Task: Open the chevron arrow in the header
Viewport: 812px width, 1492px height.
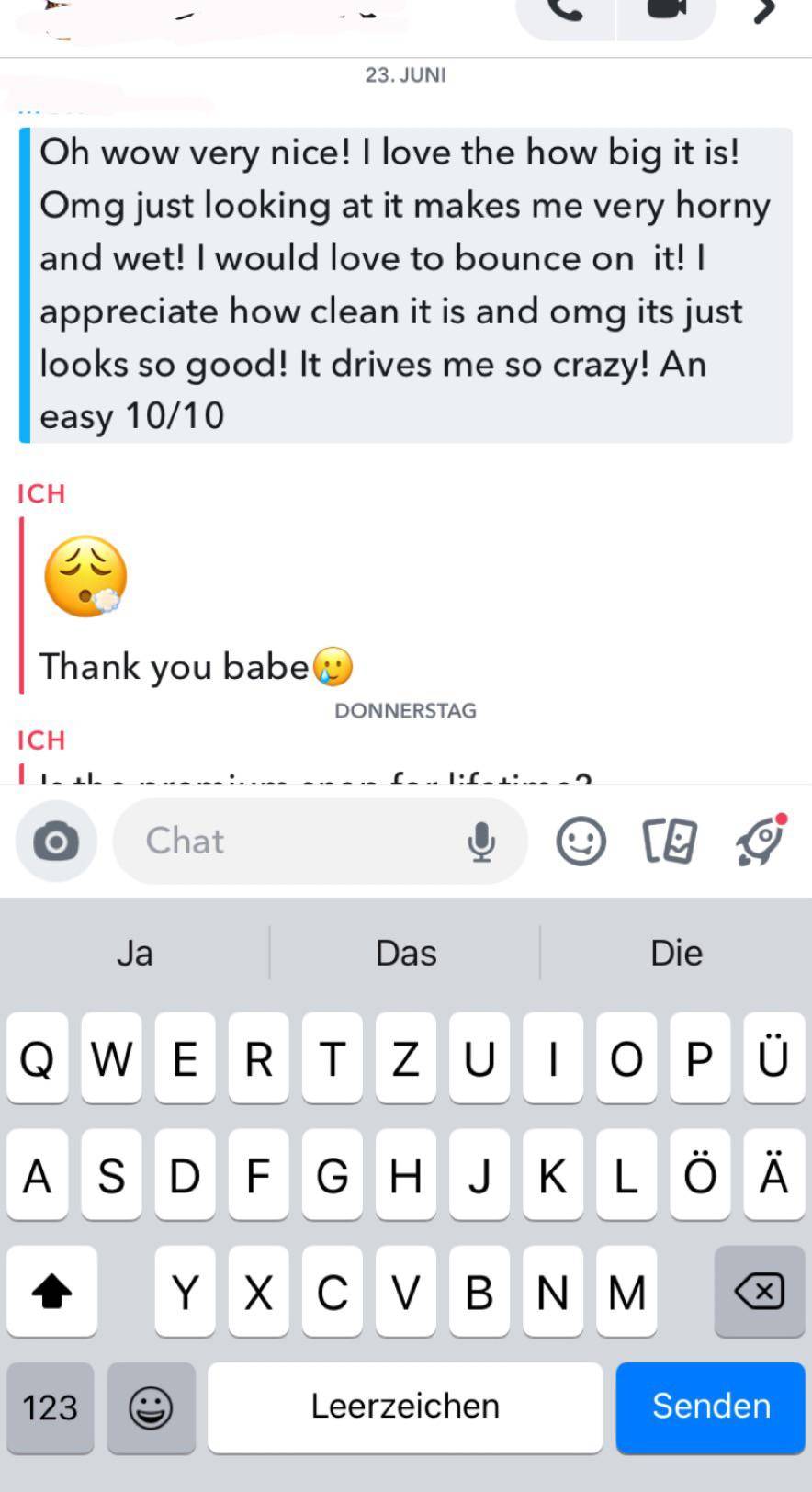Action: [764, 13]
